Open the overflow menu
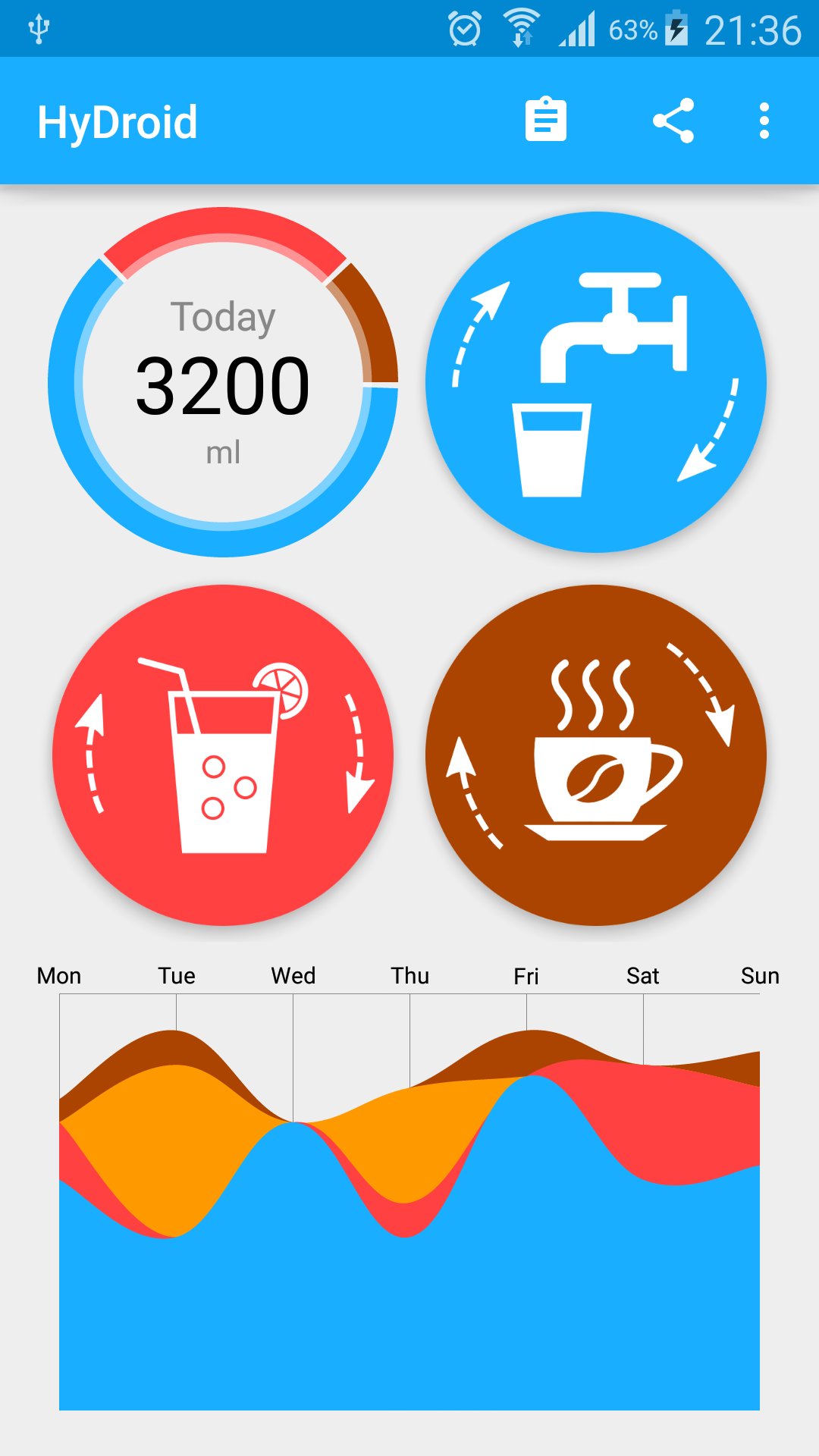 pos(764,121)
